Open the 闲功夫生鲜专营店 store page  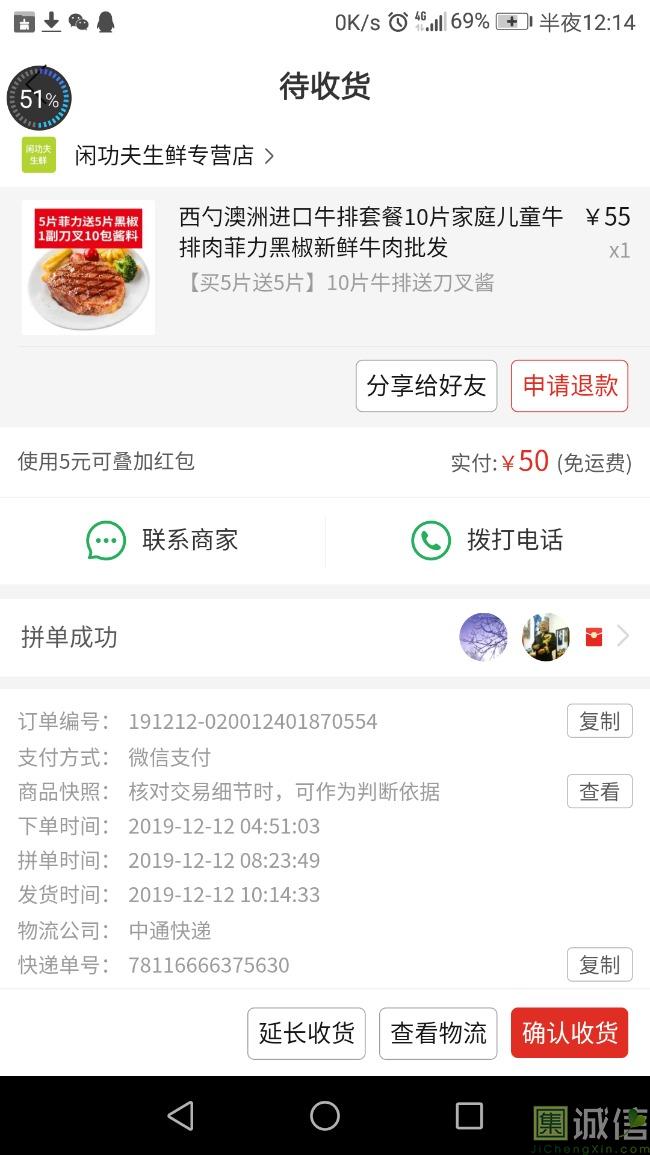coord(165,156)
